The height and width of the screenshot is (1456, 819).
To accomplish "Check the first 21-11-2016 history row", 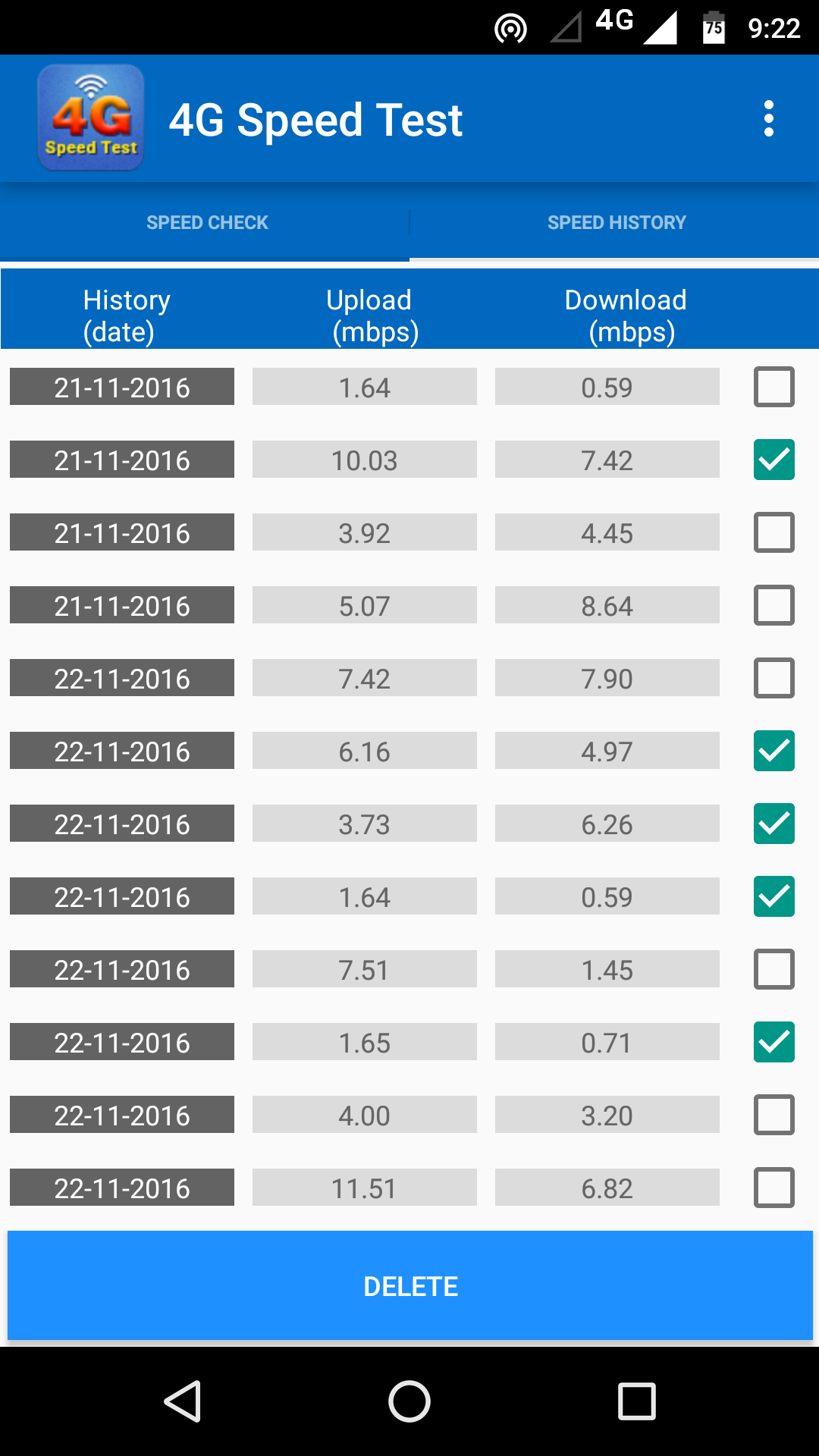I will (x=773, y=387).
